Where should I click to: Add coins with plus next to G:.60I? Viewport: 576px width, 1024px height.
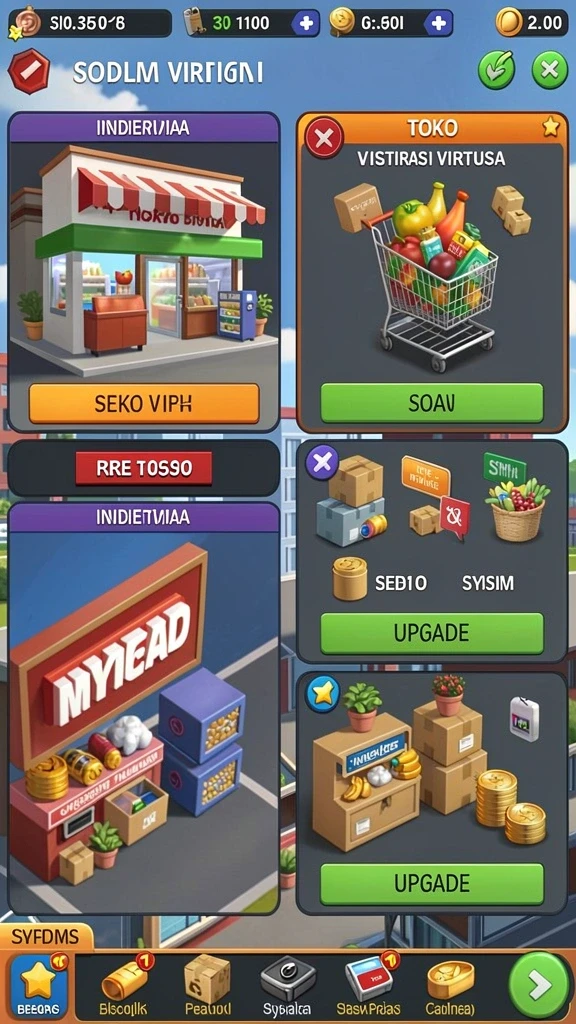(x=438, y=24)
